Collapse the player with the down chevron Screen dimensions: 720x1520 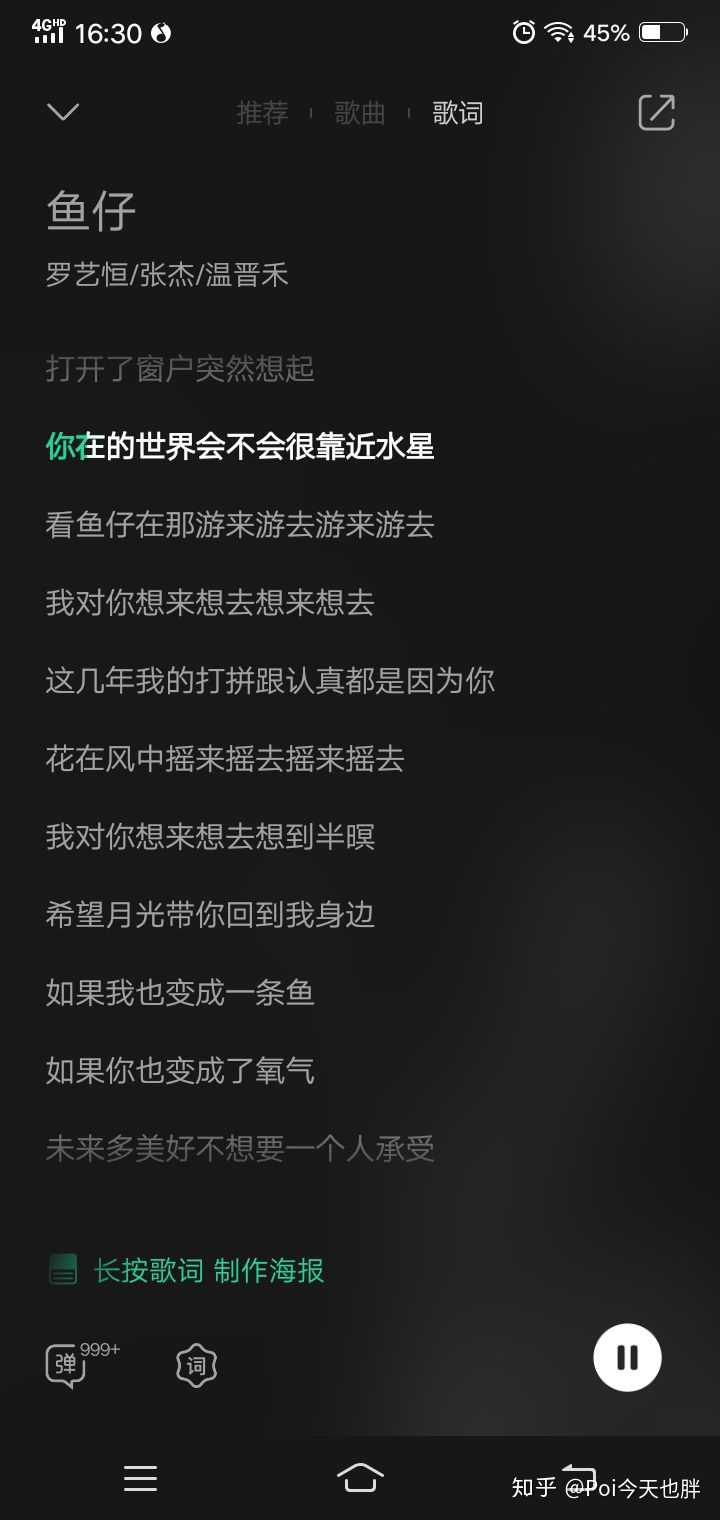pyautogui.click(x=63, y=112)
